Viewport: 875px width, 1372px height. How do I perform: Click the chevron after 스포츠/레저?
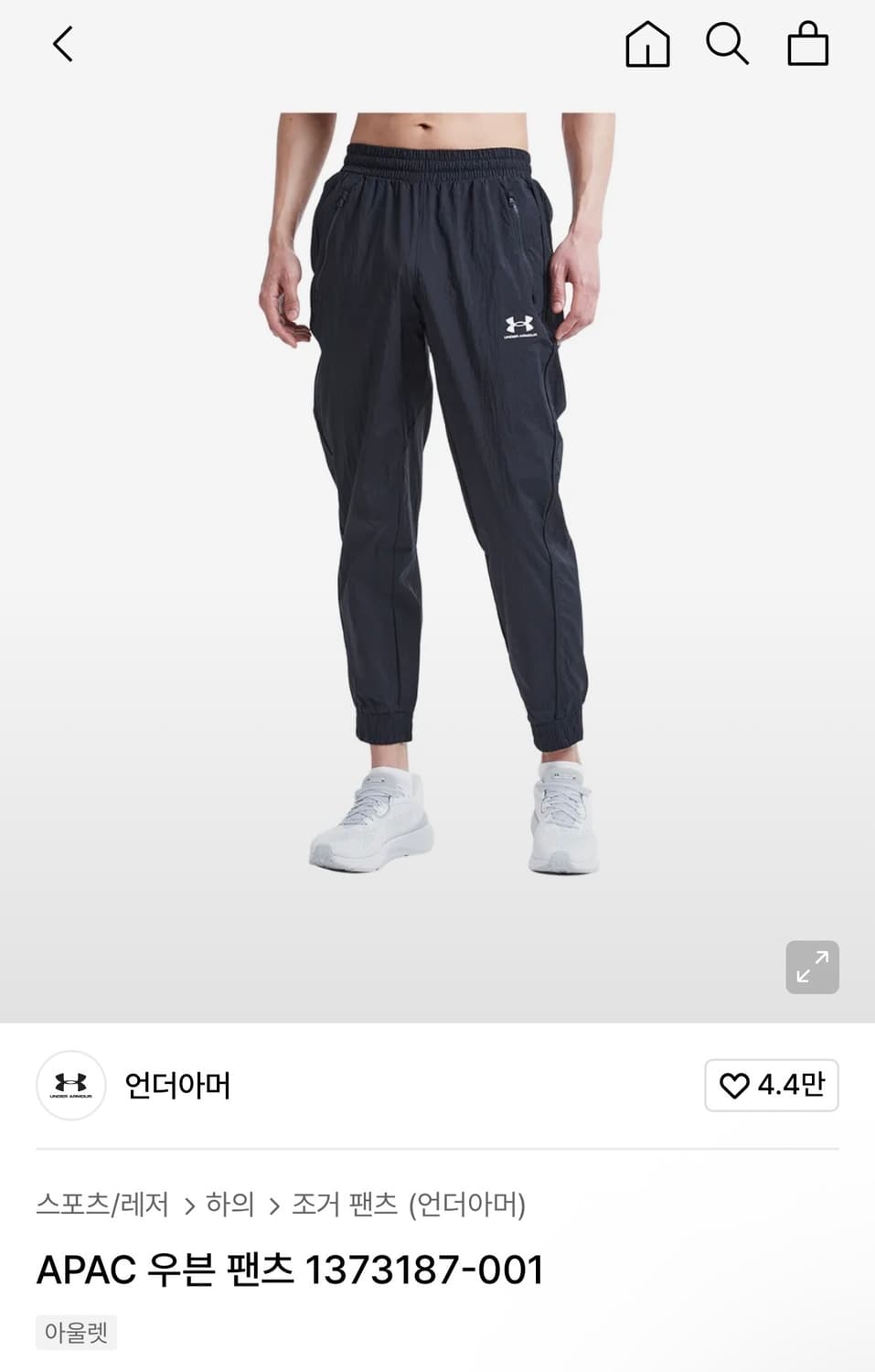(x=192, y=1206)
